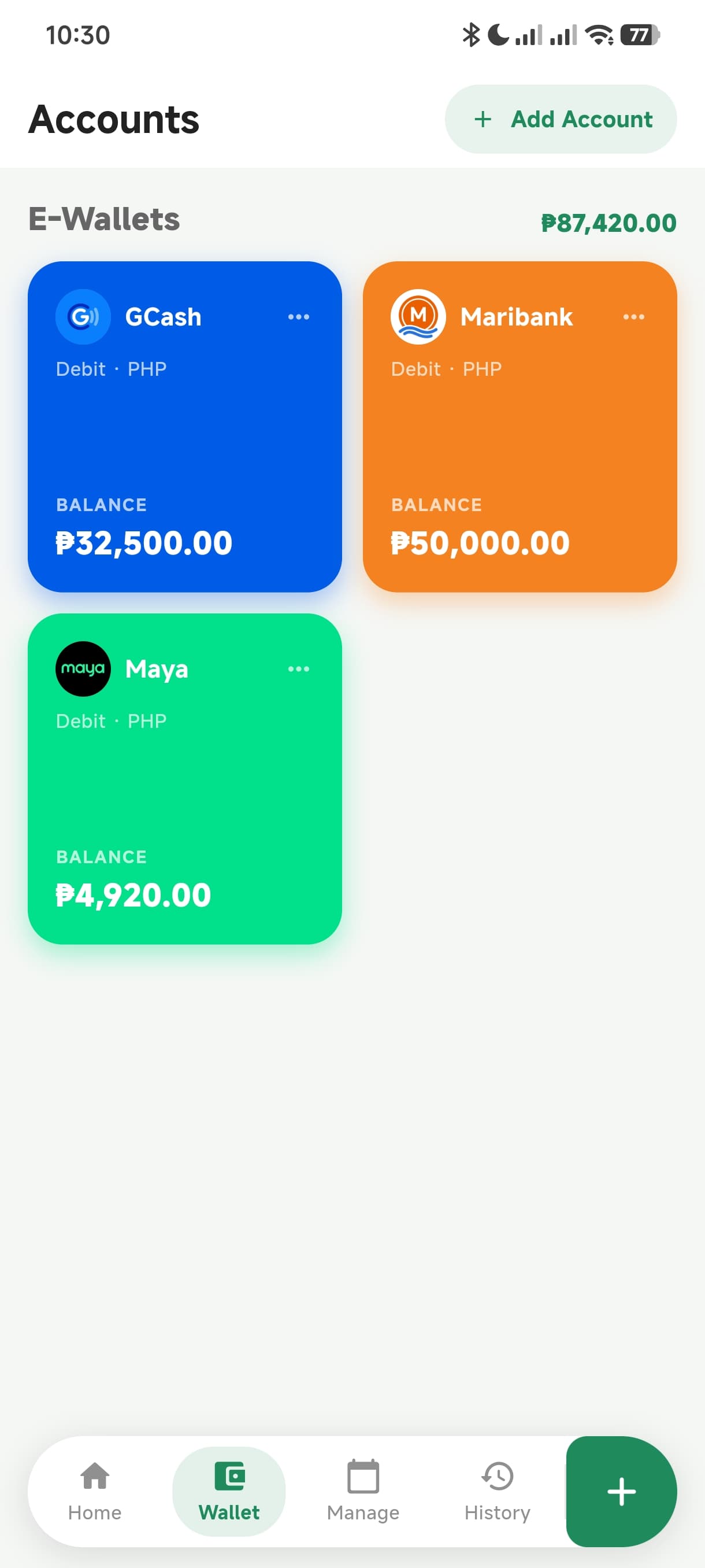Tap the green plus floating button
Screen dimensions: 705x1568
[621, 1491]
